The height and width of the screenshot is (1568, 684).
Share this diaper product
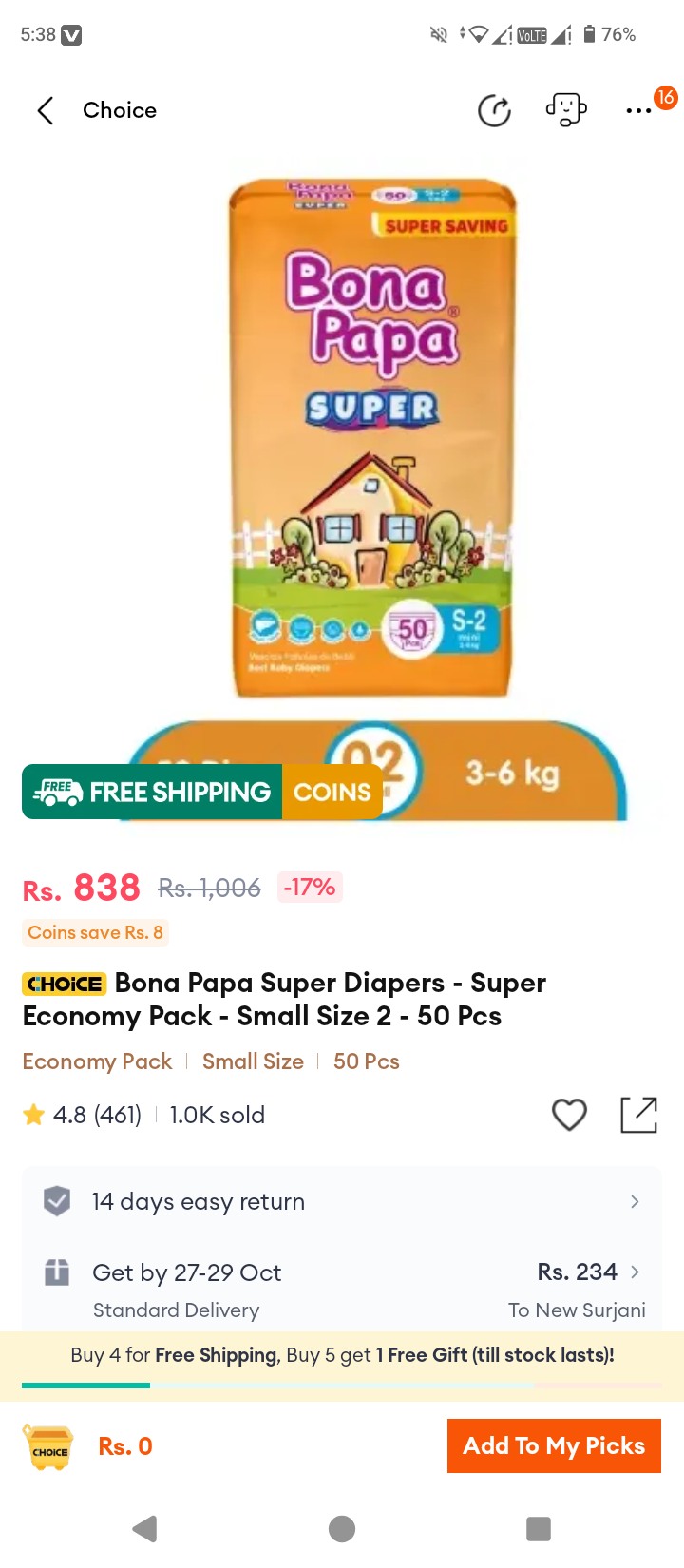coord(639,1115)
